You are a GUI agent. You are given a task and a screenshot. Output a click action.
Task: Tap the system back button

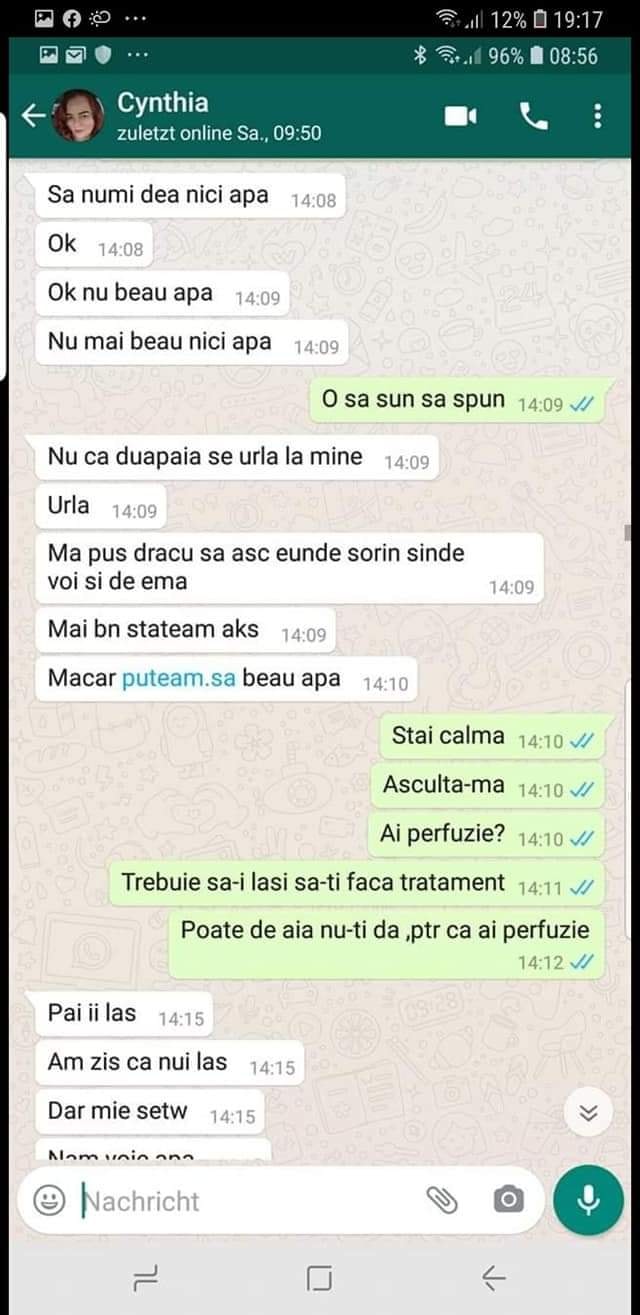pos(493,1277)
